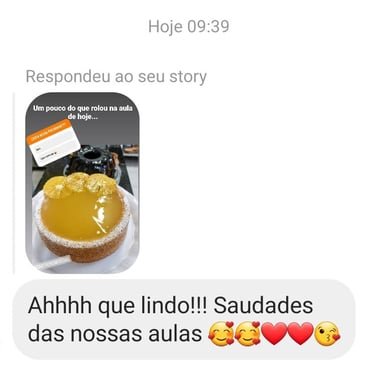This screenshot has height=375, width=375.
Task: Open the replied story thumbnail with the cake
Action: 82,183
